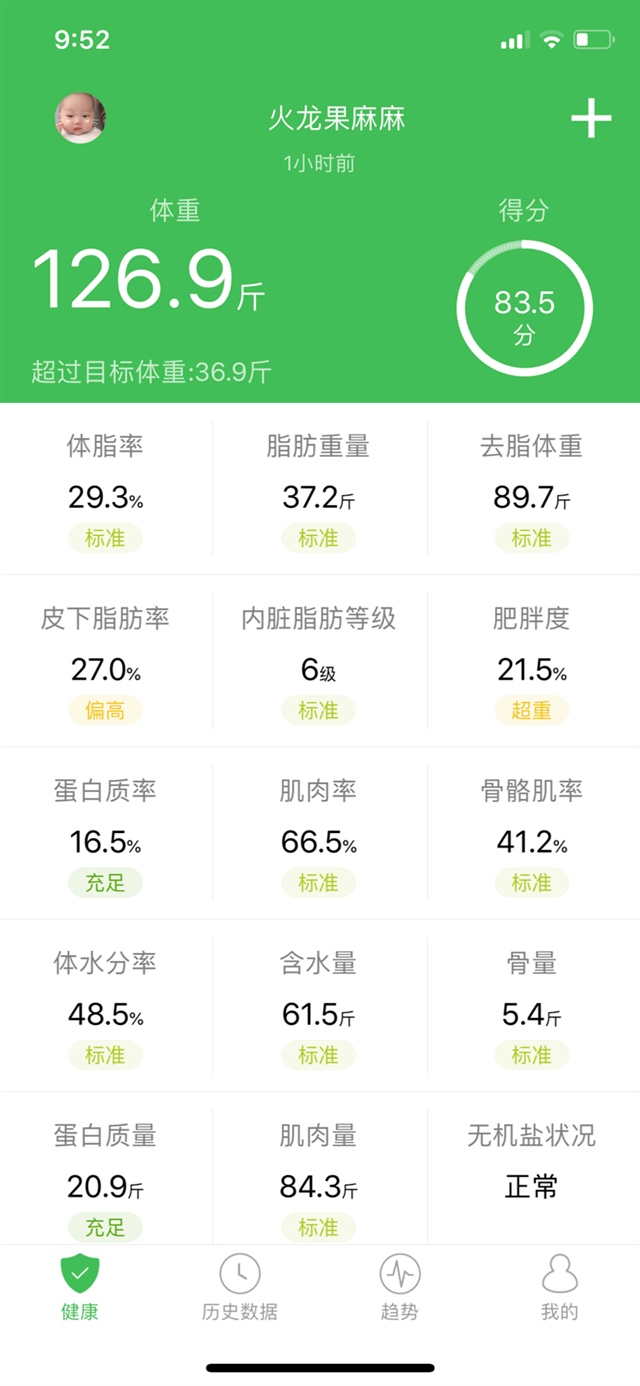Open the 含水量 metric card
Screen dimensions: 640x1386
tap(319, 1008)
